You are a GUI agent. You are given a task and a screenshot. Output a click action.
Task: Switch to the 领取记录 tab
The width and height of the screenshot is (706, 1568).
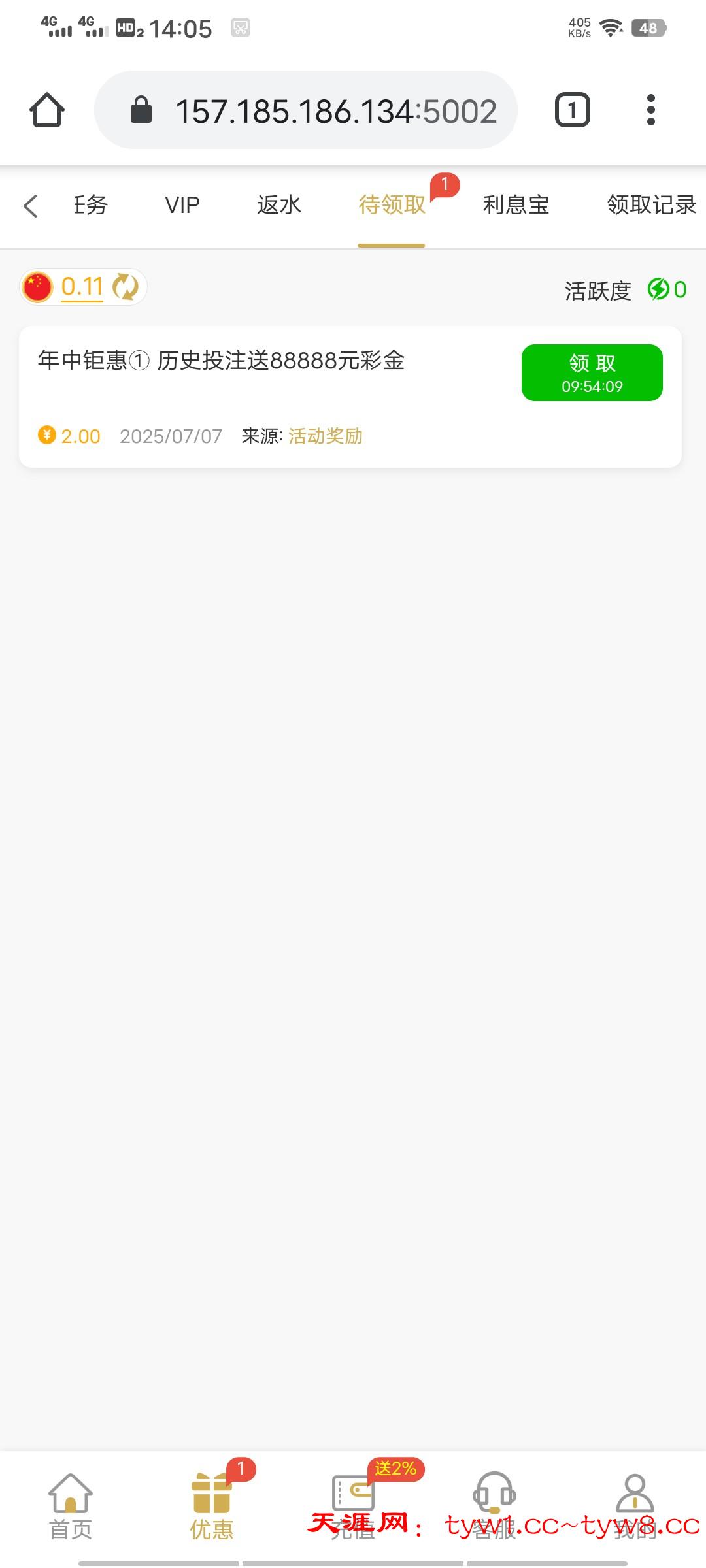(651, 205)
